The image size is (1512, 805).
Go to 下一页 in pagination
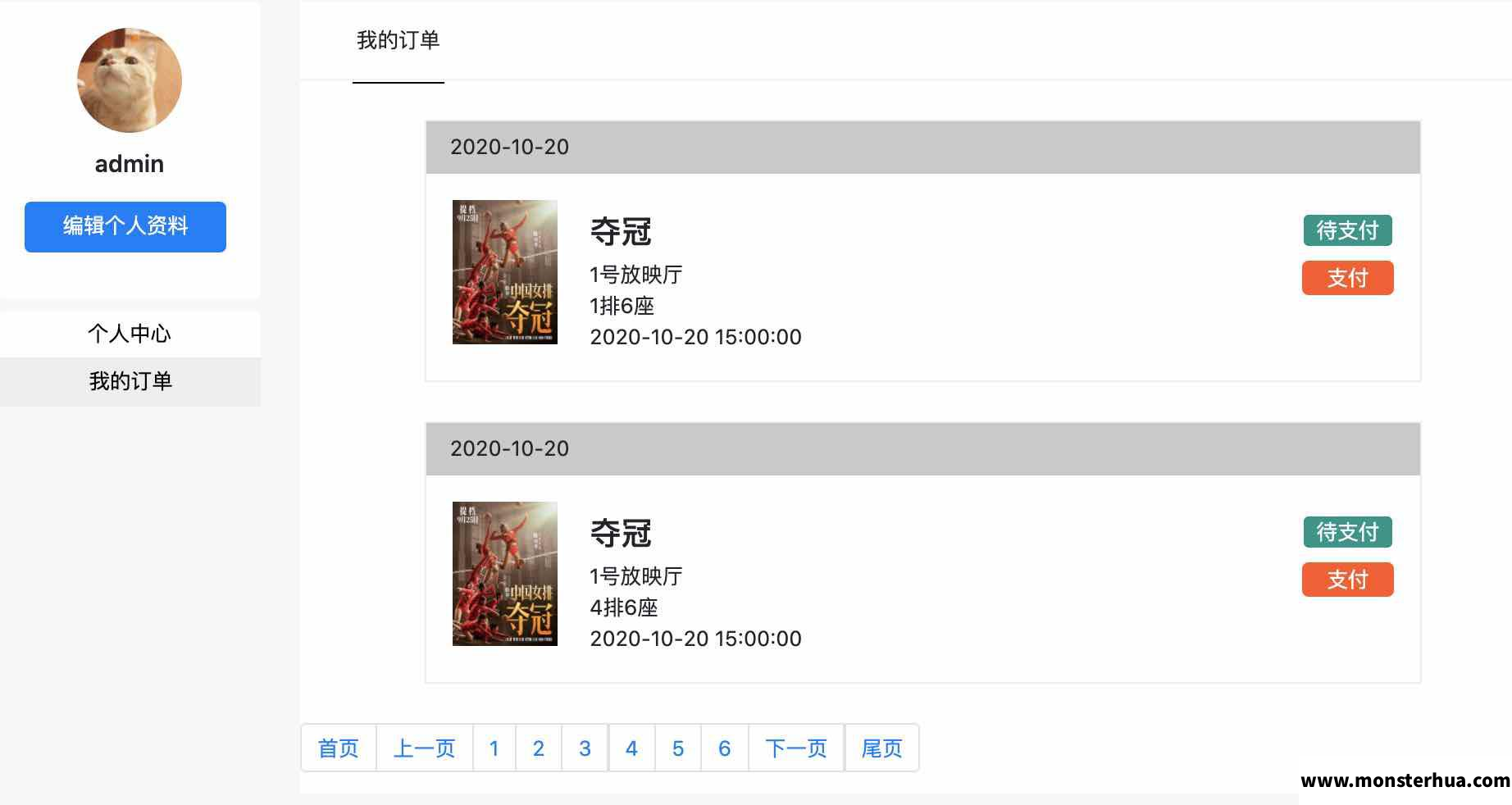click(x=795, y=748)
